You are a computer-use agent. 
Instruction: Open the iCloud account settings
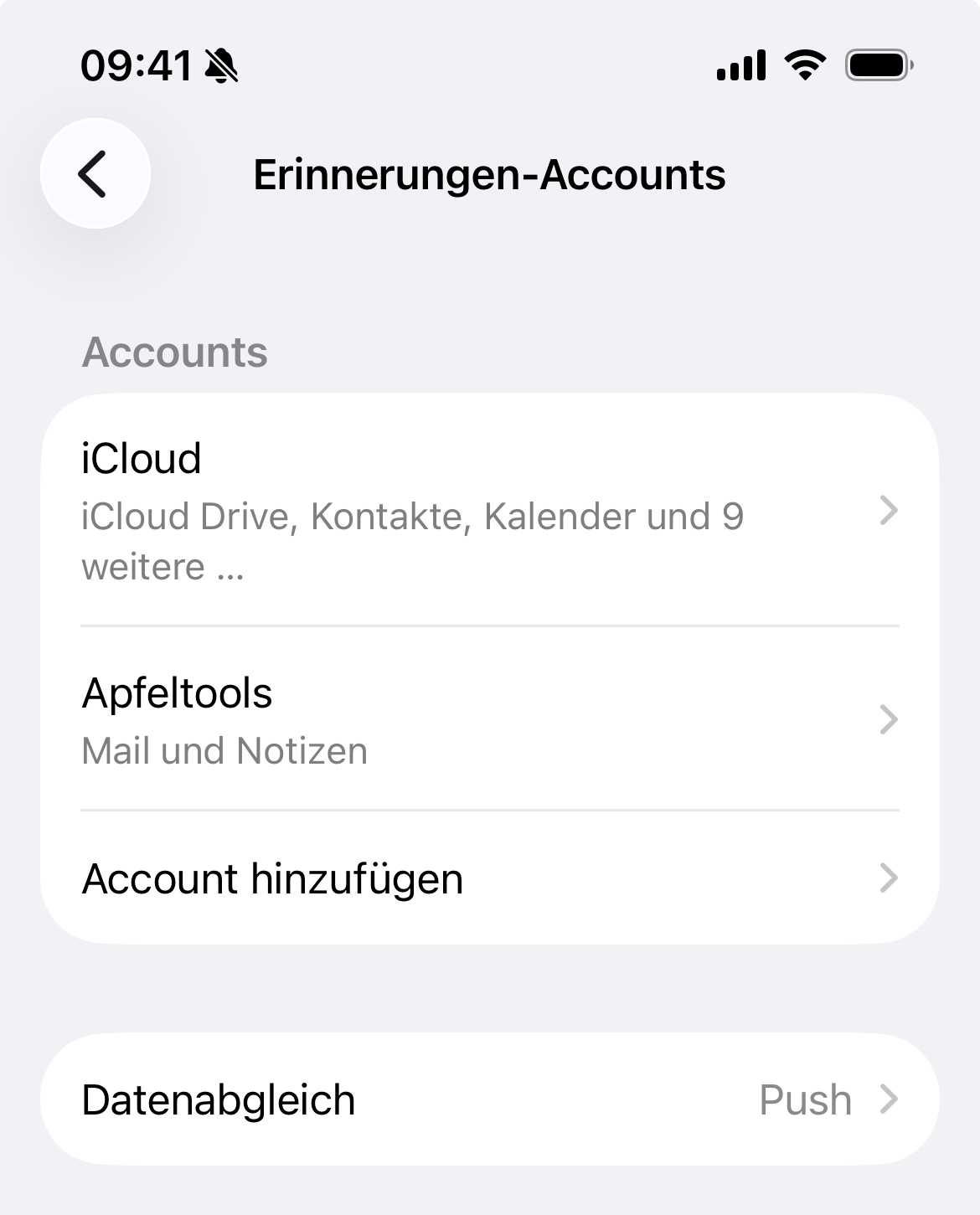(x=489, y=510)
